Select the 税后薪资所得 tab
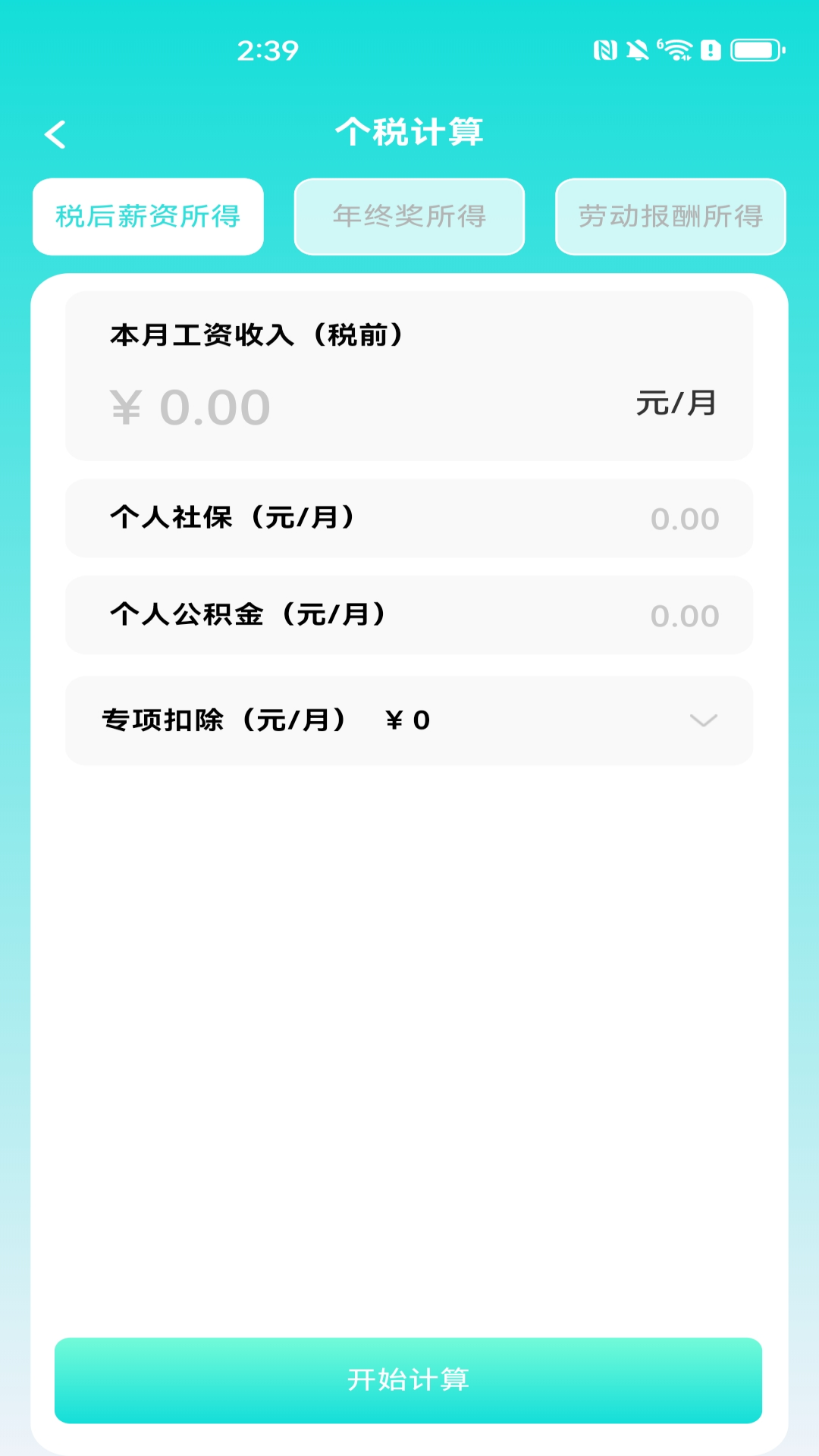This screenshot has width=819, height=1456. click(149, 216)
